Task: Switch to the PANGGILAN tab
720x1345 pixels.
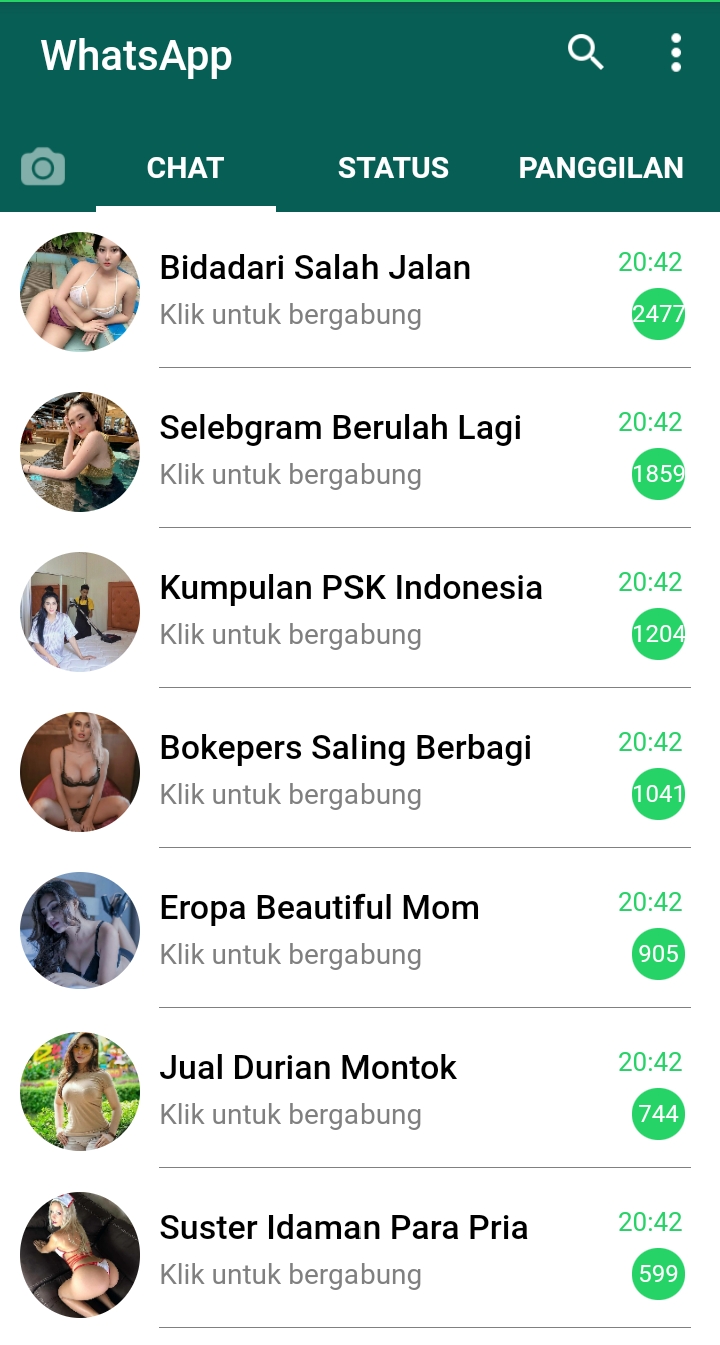Action: (600, 168)
